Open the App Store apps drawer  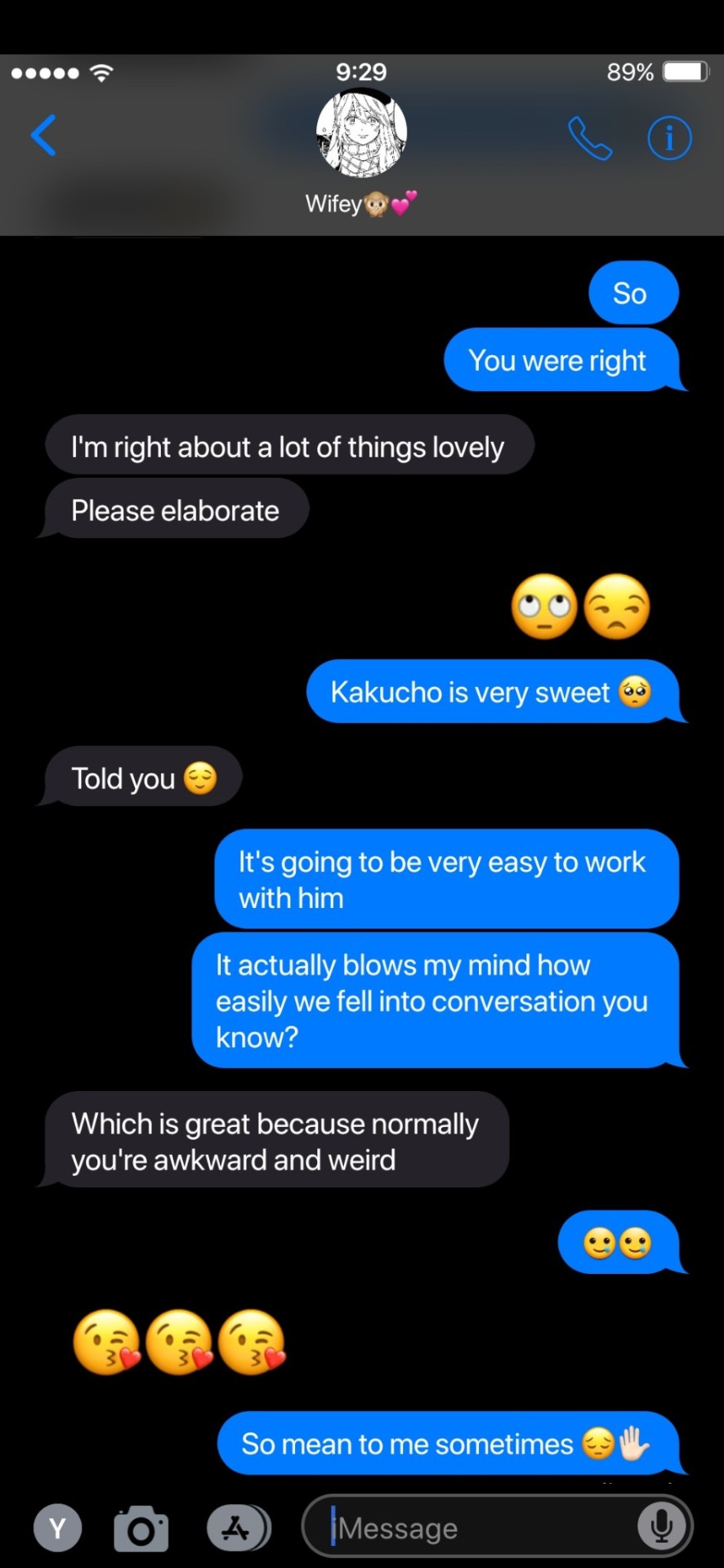pyautogui.click(x=237, y=1527)
